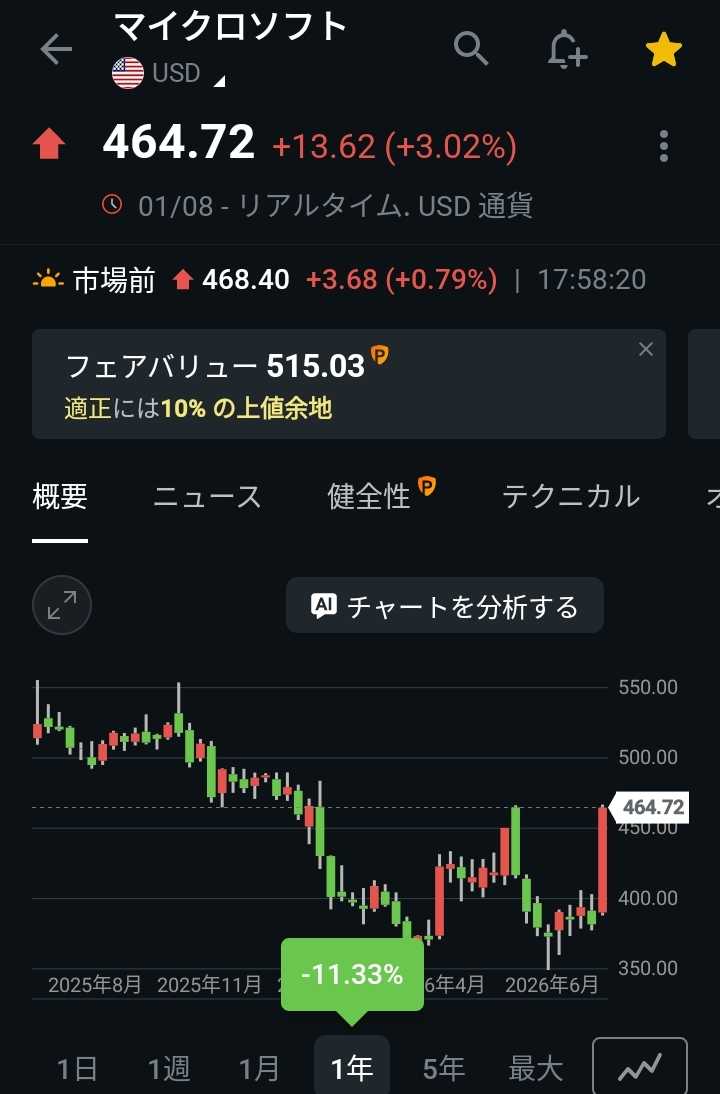Tap the チャートを分析する AI button
This screenshot has height=1094, width=720.
point(444,606)
